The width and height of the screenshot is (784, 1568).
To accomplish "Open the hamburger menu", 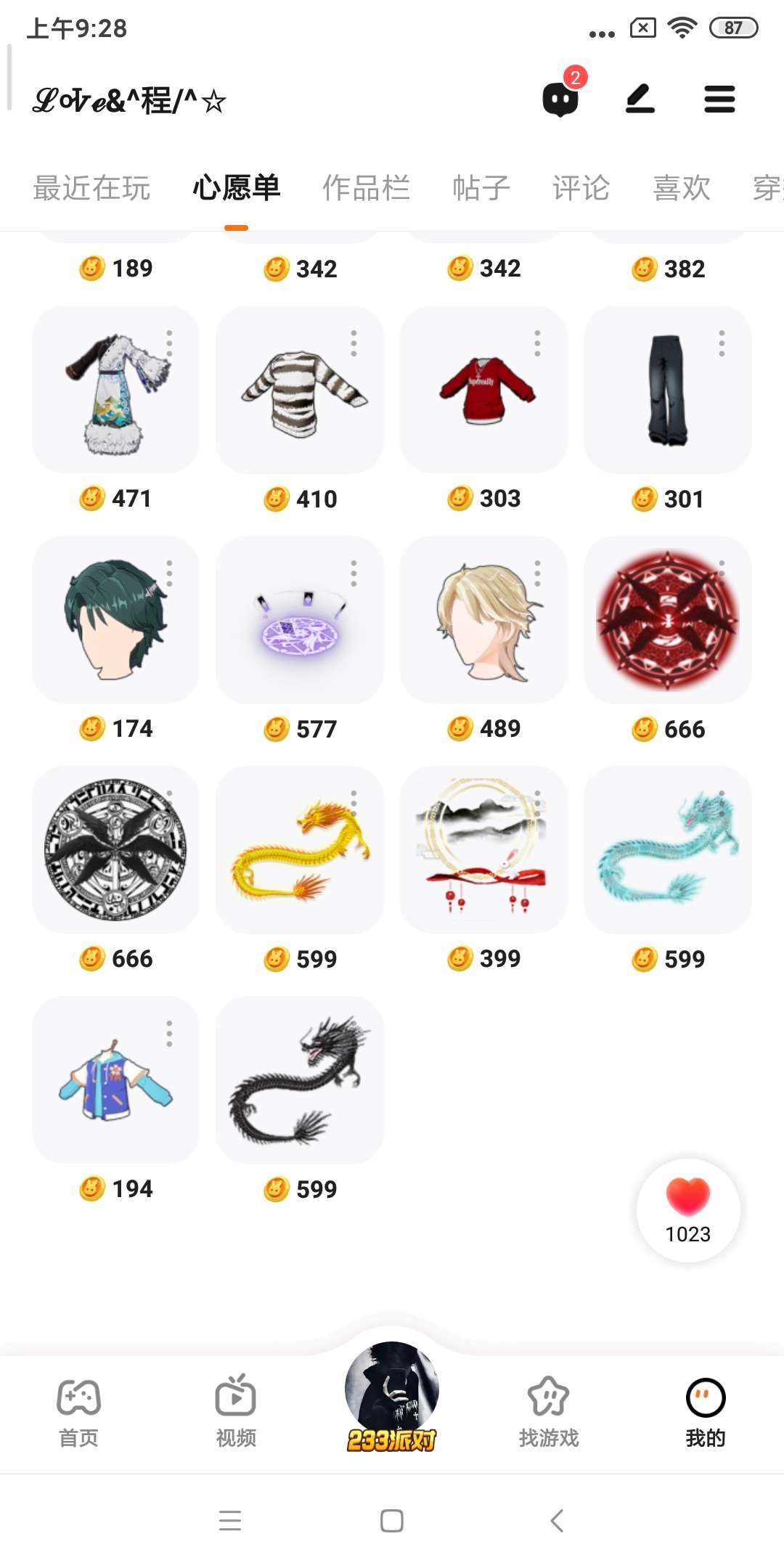I will click(x=719, y=99).
